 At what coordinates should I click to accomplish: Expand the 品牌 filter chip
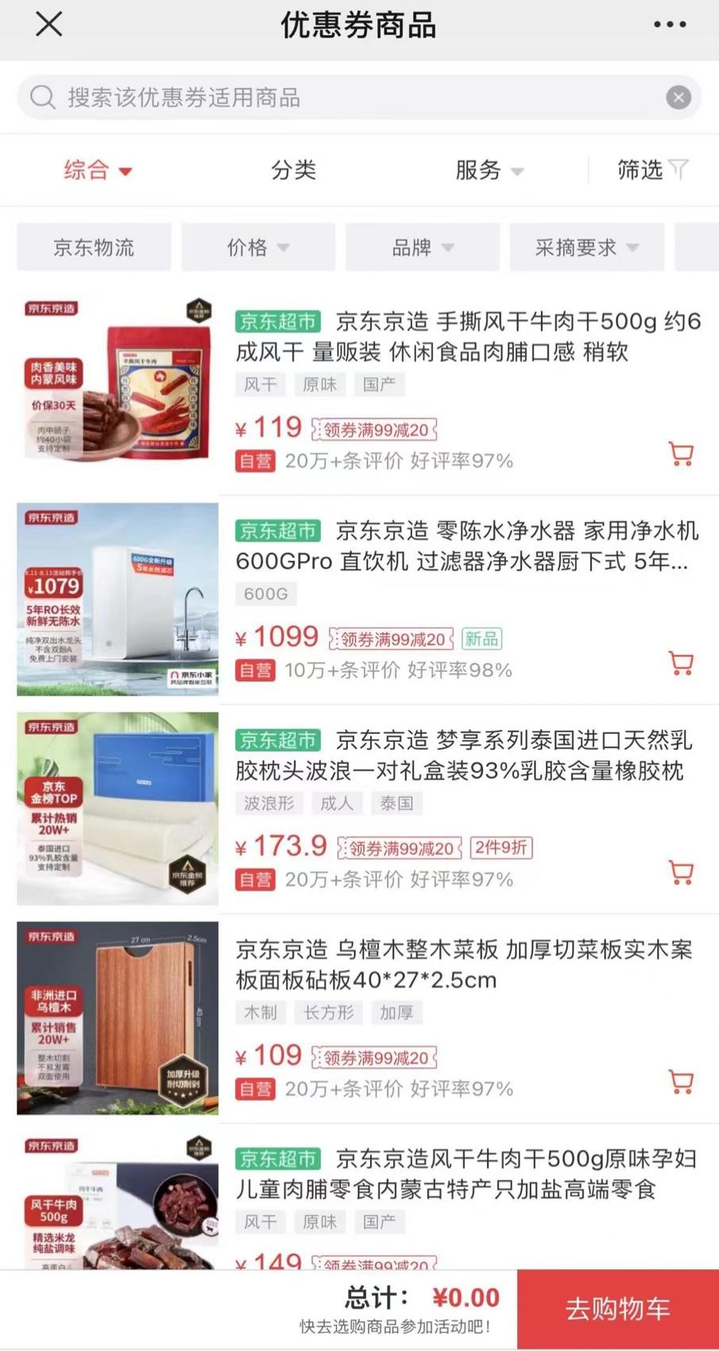tap(422, 247)
